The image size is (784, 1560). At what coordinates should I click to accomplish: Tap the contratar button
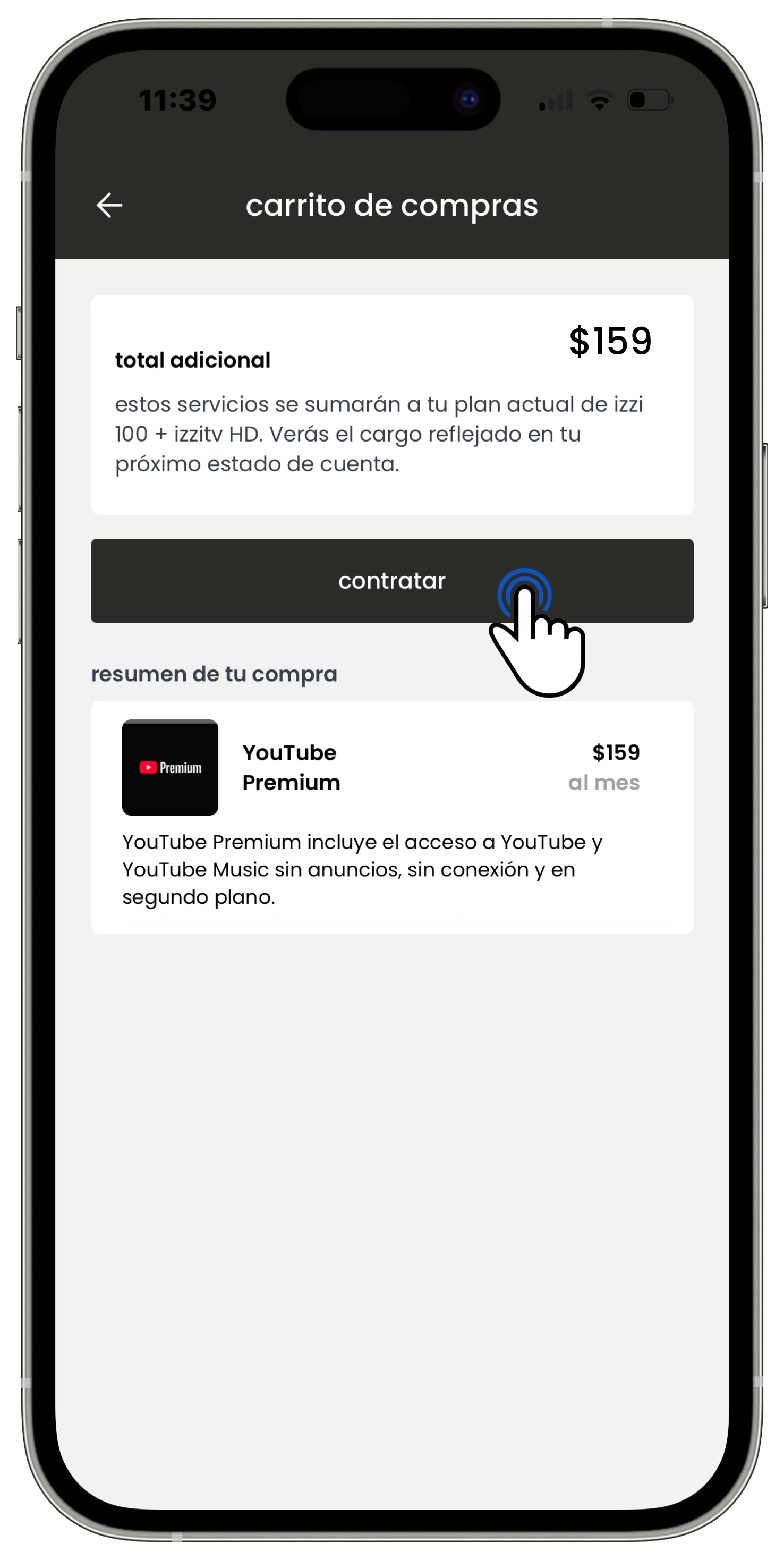point(391,581)
